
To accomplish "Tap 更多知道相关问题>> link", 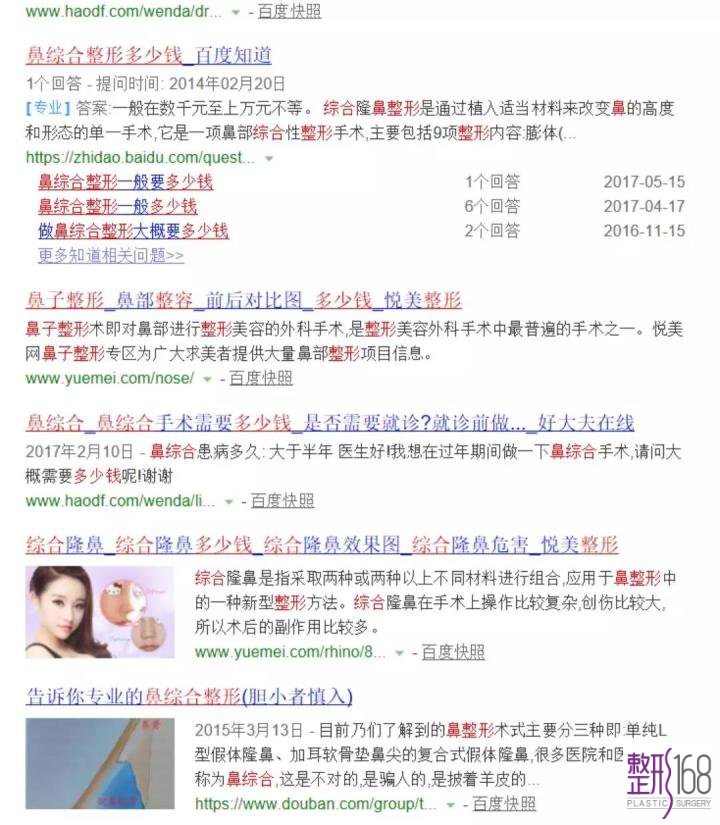I will (111, 255).
